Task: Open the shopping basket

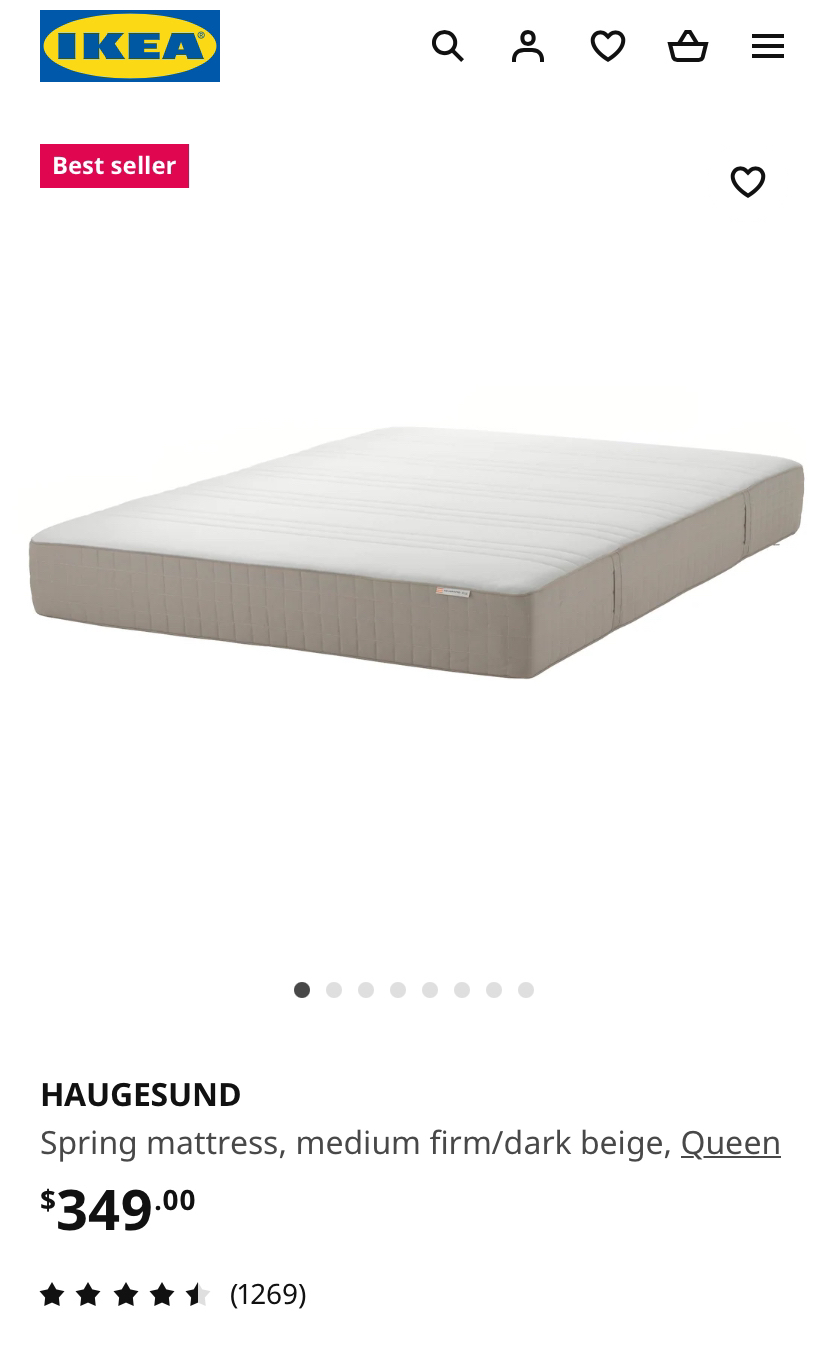Action: pyautogui.click(x=688, y=46)
